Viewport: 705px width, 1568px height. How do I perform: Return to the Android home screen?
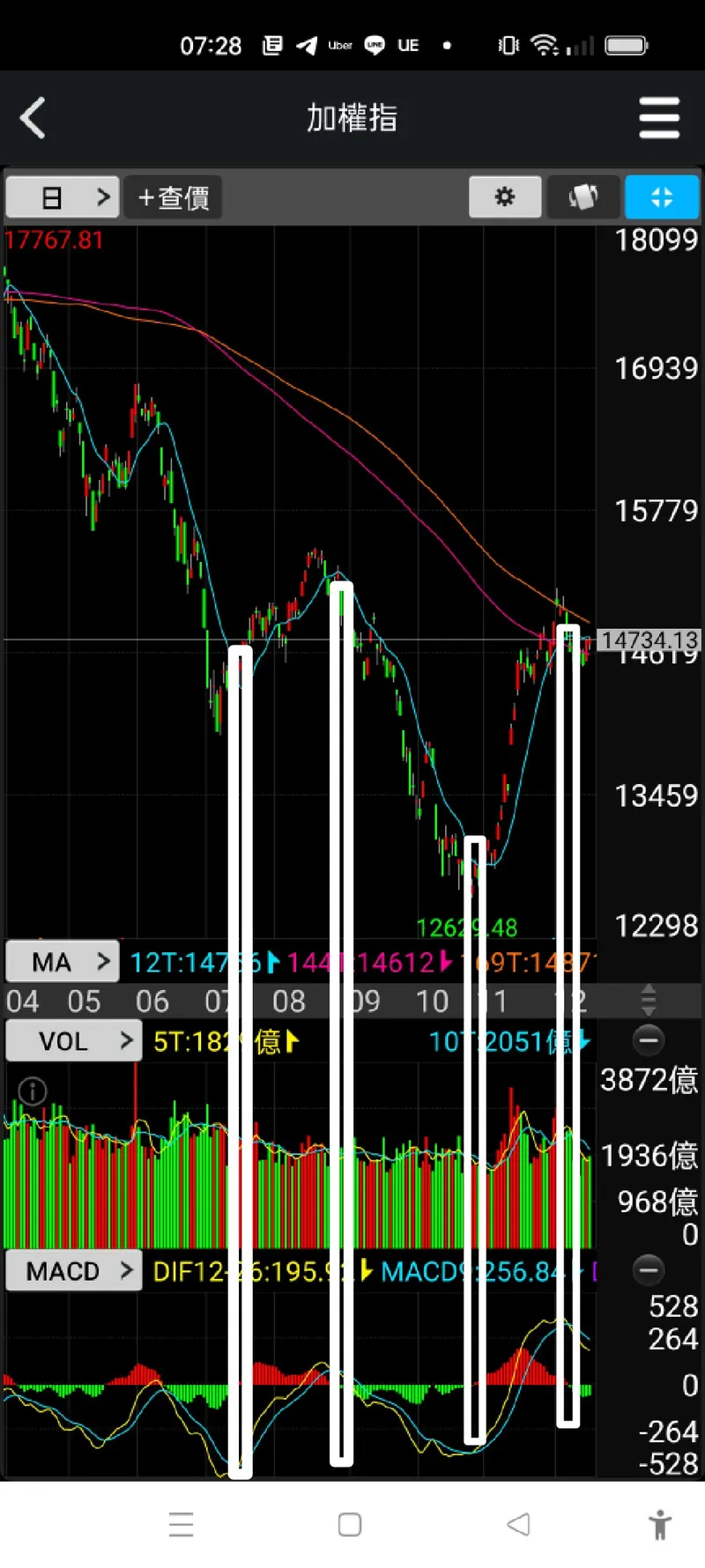coord(350,1524)
